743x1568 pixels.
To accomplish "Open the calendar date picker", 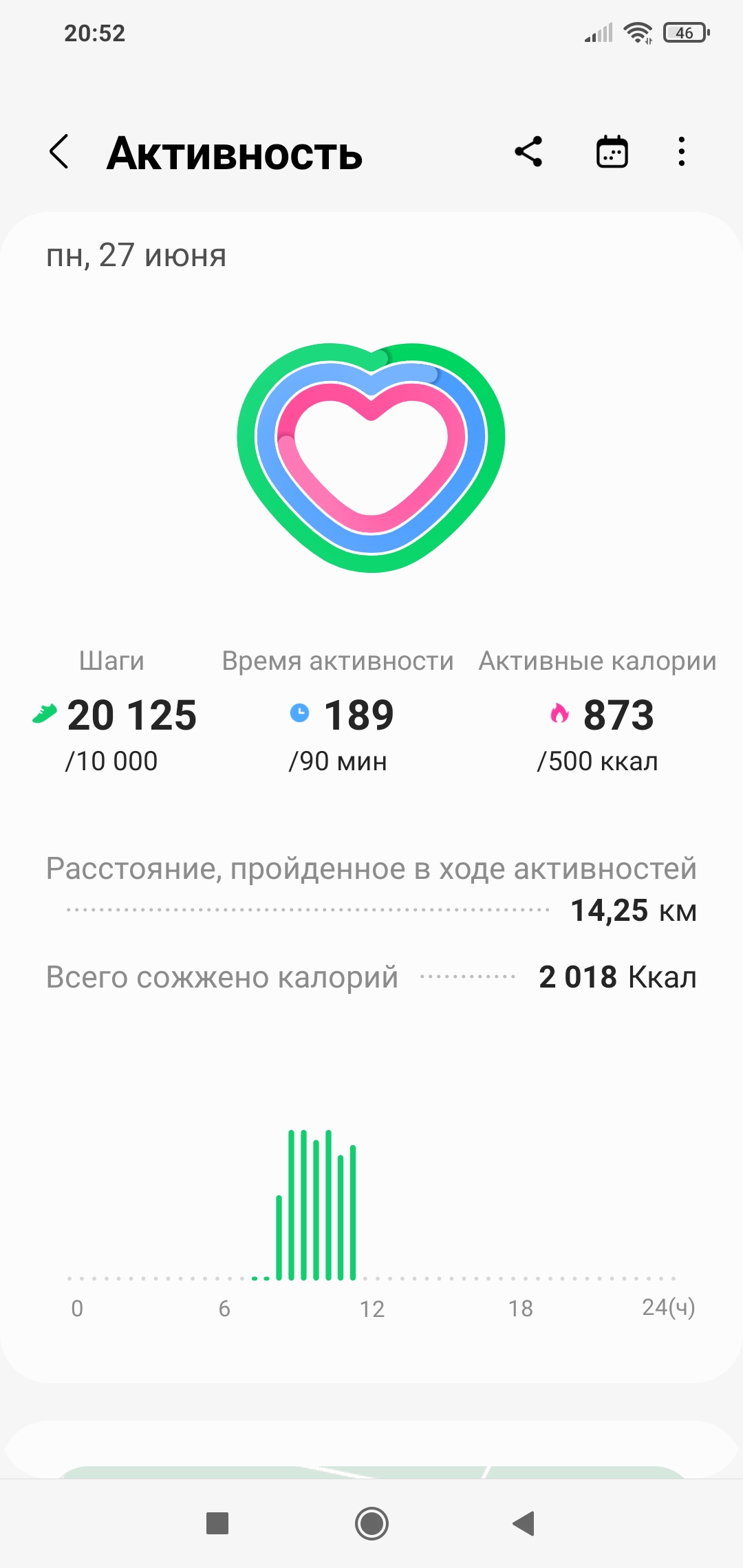I will (x=612, y=151).
